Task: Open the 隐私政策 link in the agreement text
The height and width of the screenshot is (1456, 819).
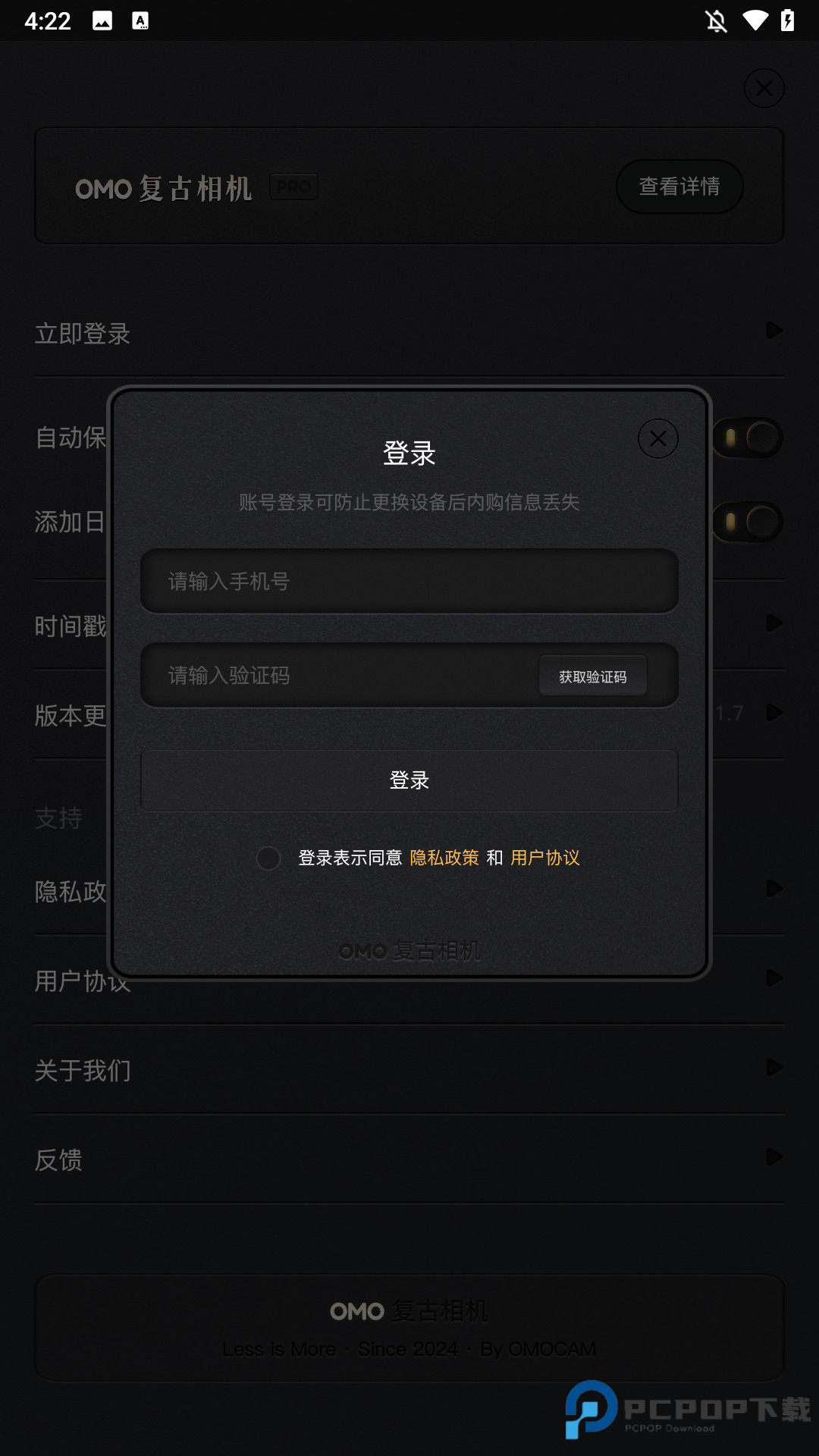Action: coord(444,857)
